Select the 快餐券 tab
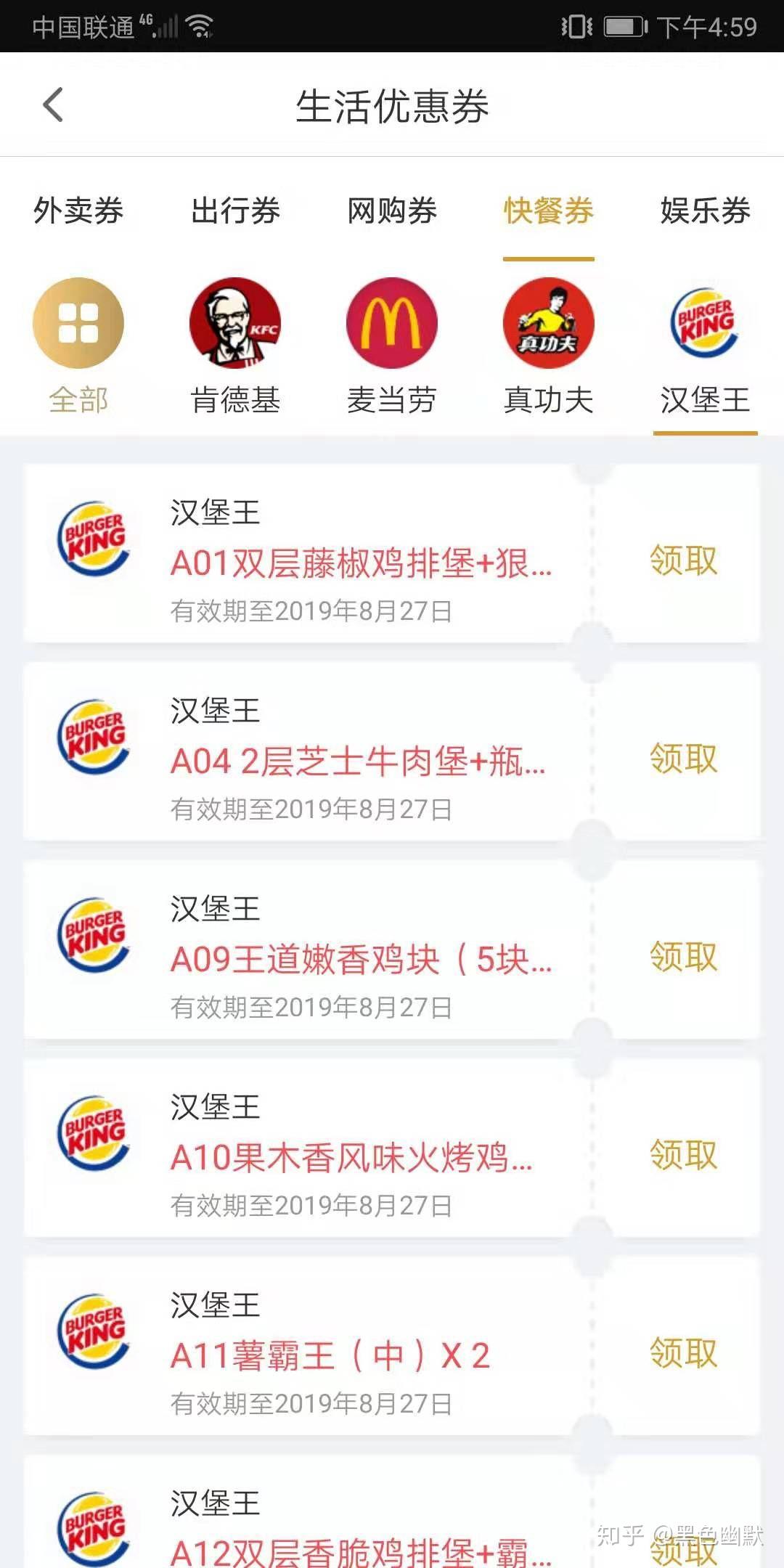This screenshot has height=1568, width=784. pos(549,211)
